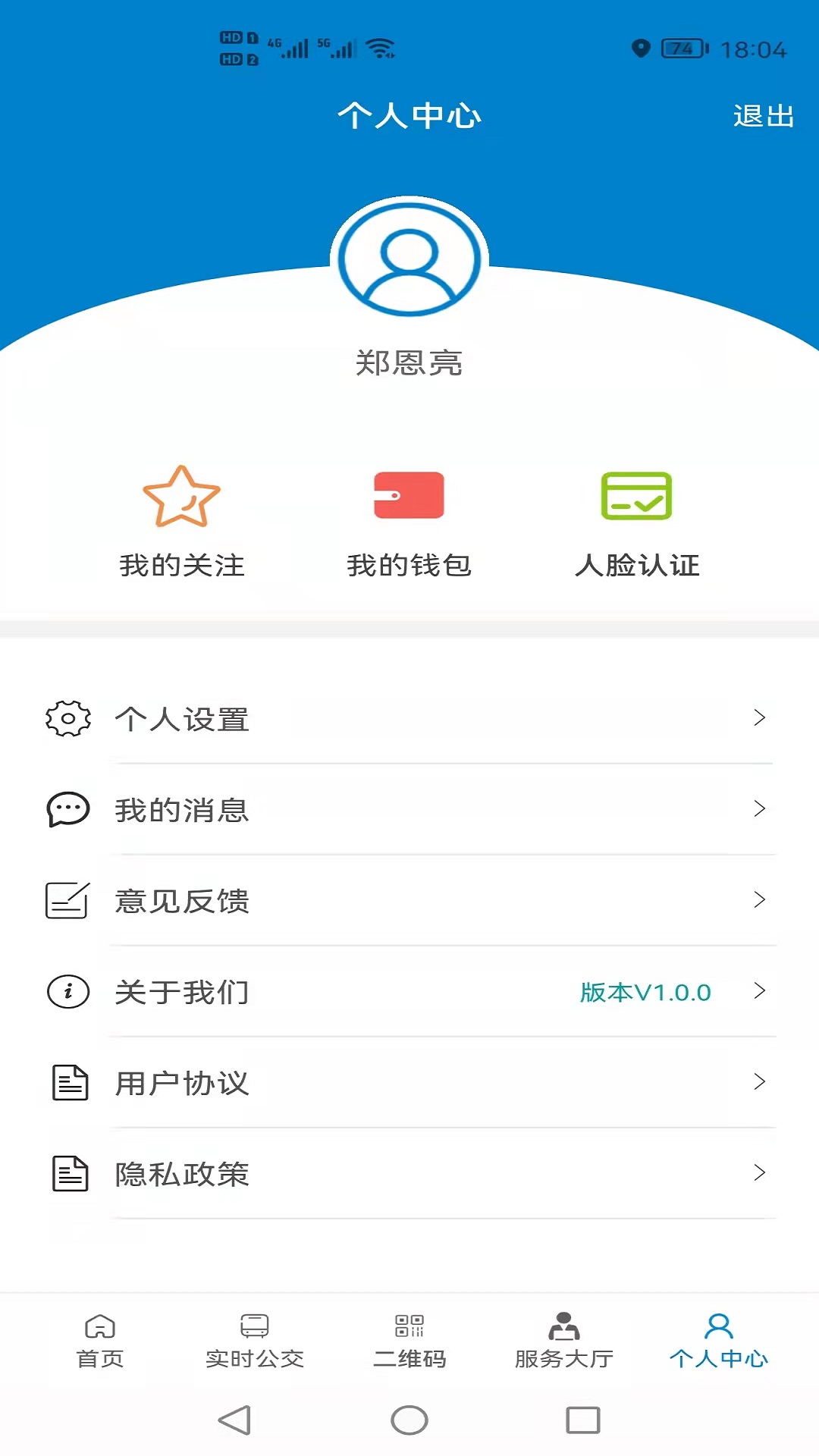819x1456 pixels.
Task: Start 人脸认证 face verification
Action: coord(636,522)
